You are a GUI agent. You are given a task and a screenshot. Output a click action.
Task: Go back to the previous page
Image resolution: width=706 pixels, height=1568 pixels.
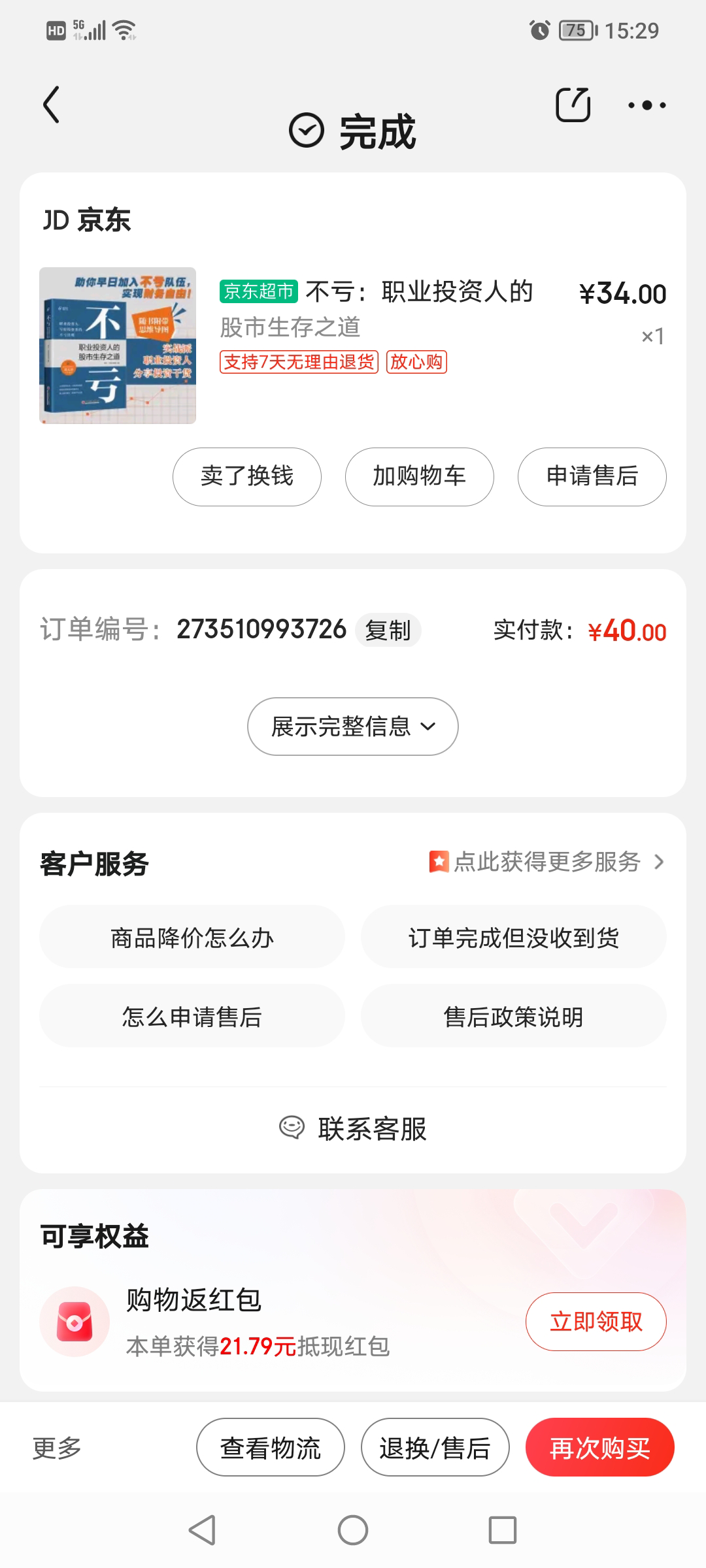(x=51, y=105)
